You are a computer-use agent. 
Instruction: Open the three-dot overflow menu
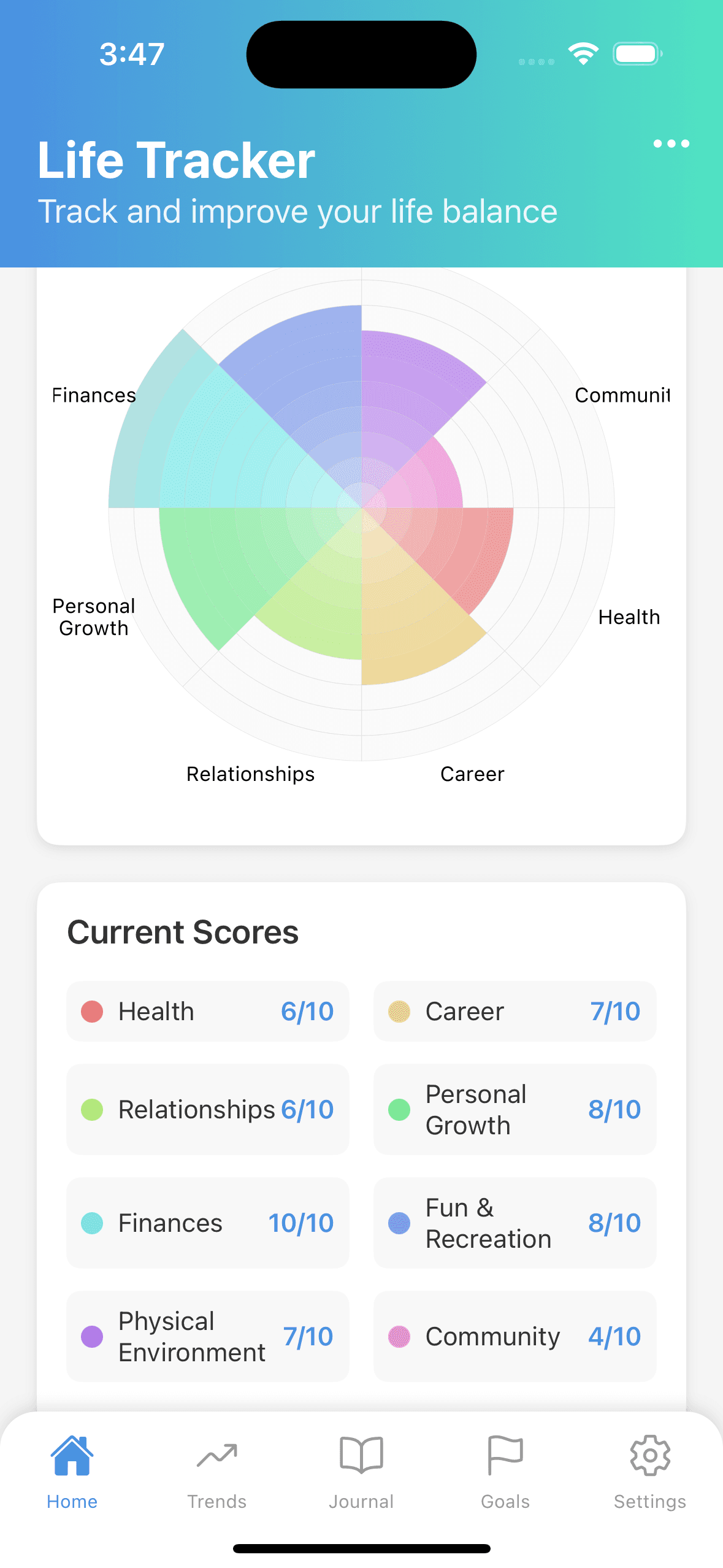tap(671, 144)
